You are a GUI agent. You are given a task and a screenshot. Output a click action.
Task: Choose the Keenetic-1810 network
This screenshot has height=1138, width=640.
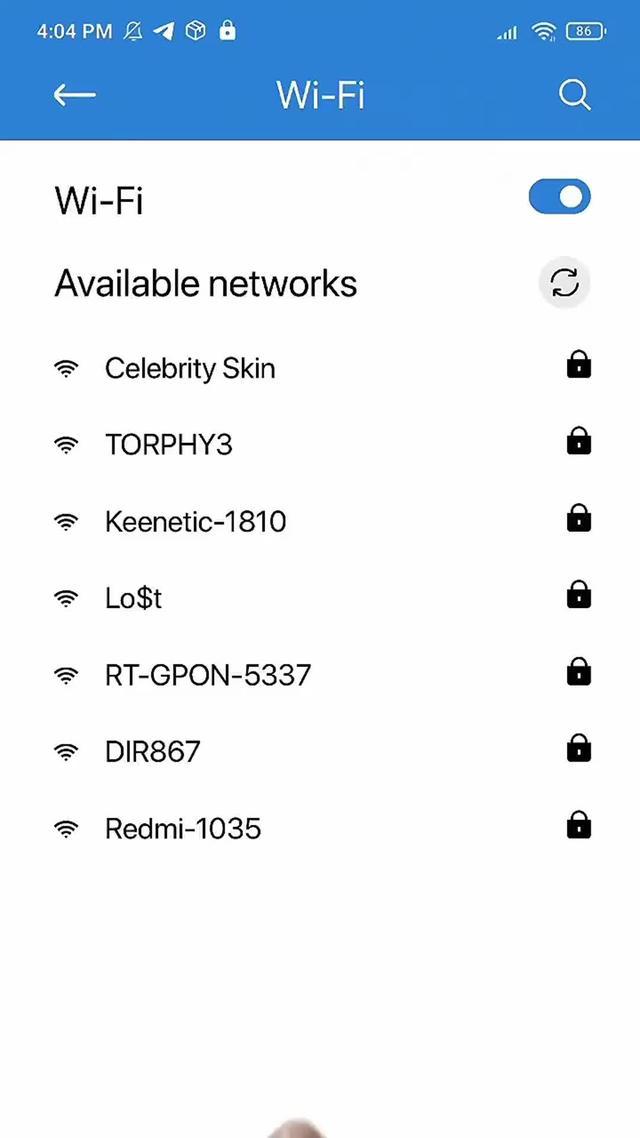(195, 521)
